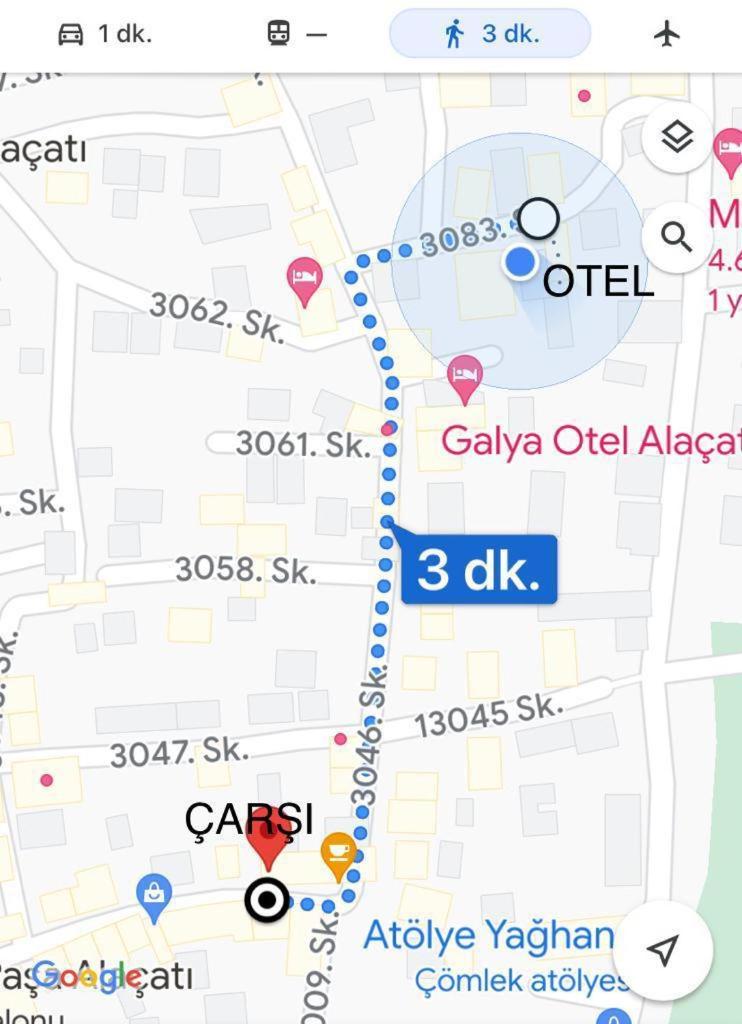742x1024 pixels.
Task: Tap the navigation arrow button
Action: (662, 950)
